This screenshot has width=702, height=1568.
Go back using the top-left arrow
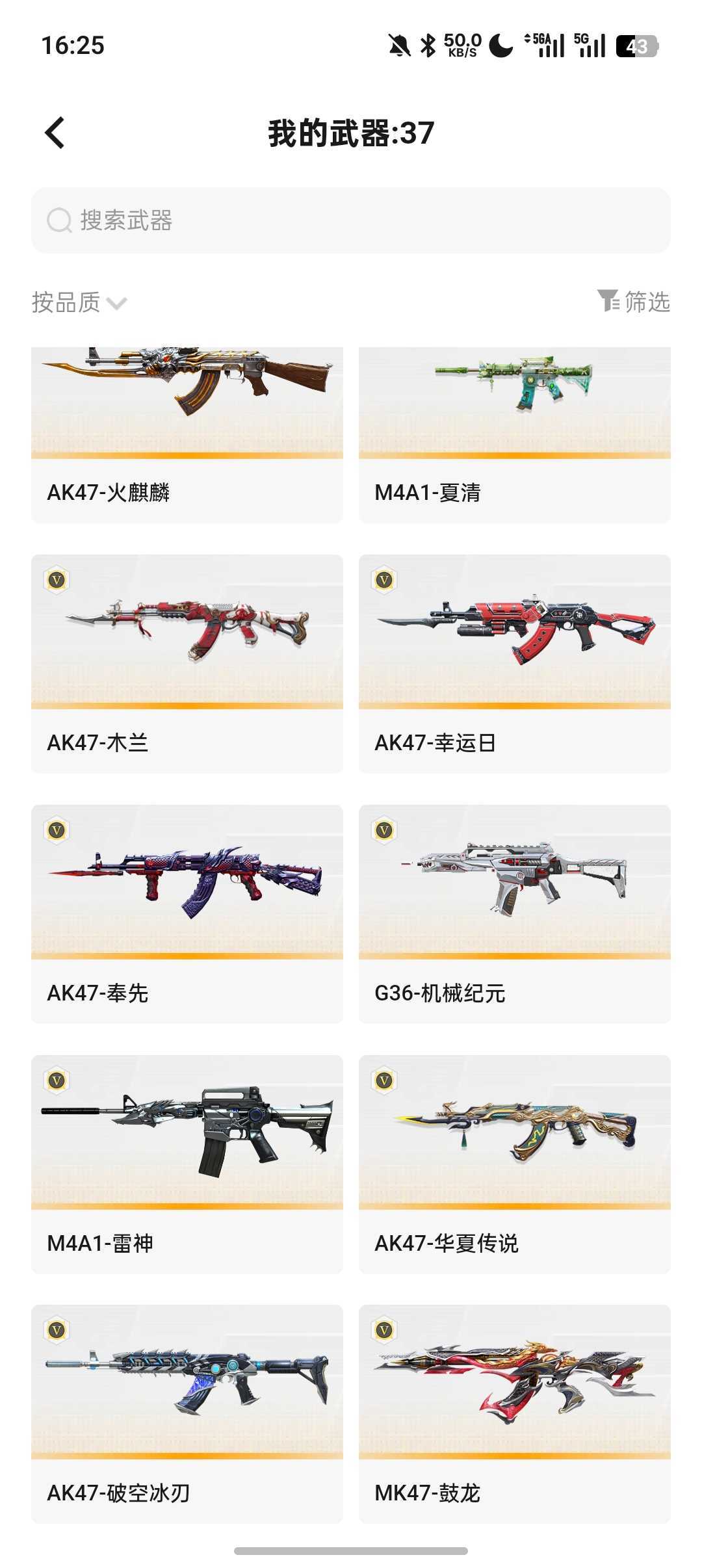[x=55, y=133]
